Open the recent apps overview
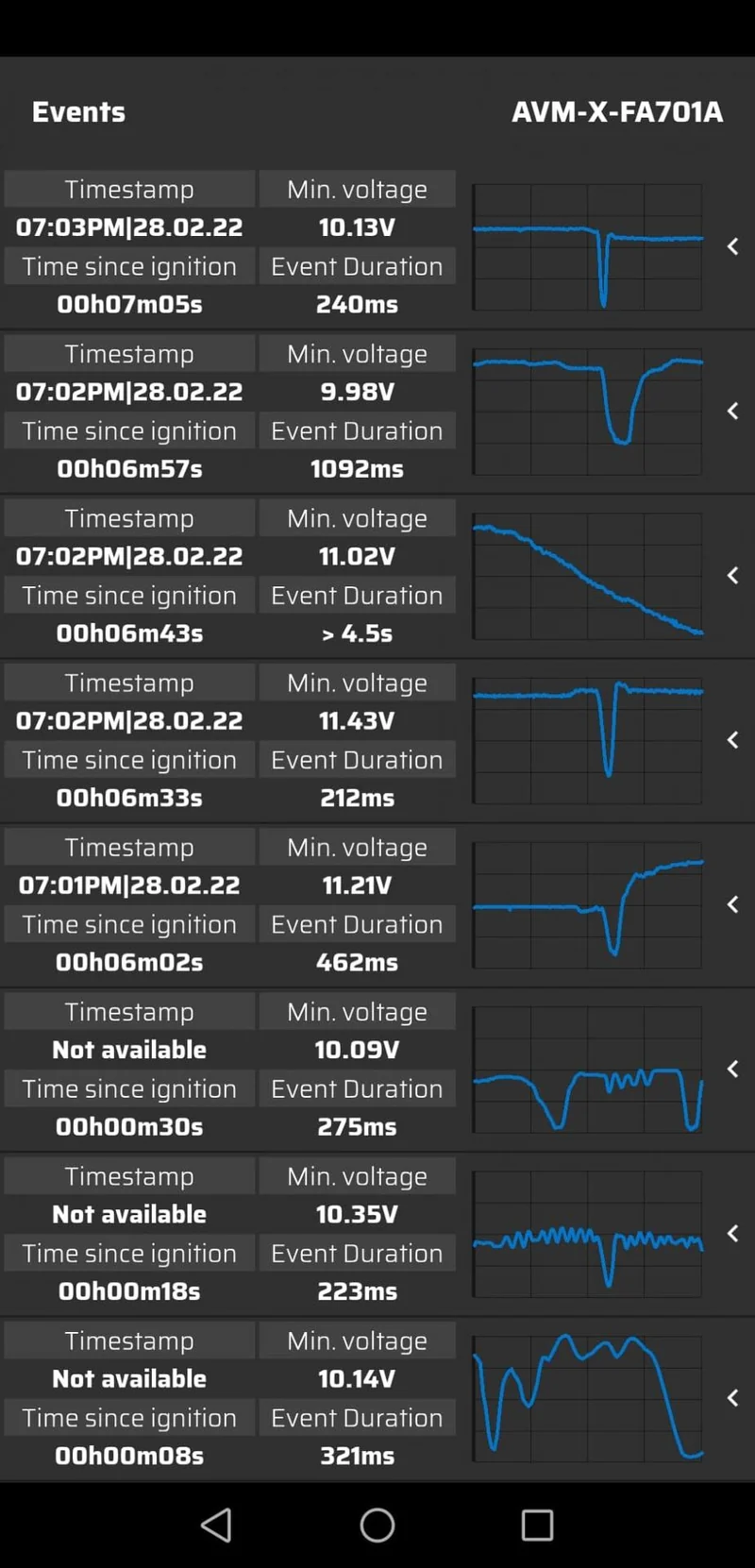This screenshot has width=755, height=1568. [x=537, y=1525]
